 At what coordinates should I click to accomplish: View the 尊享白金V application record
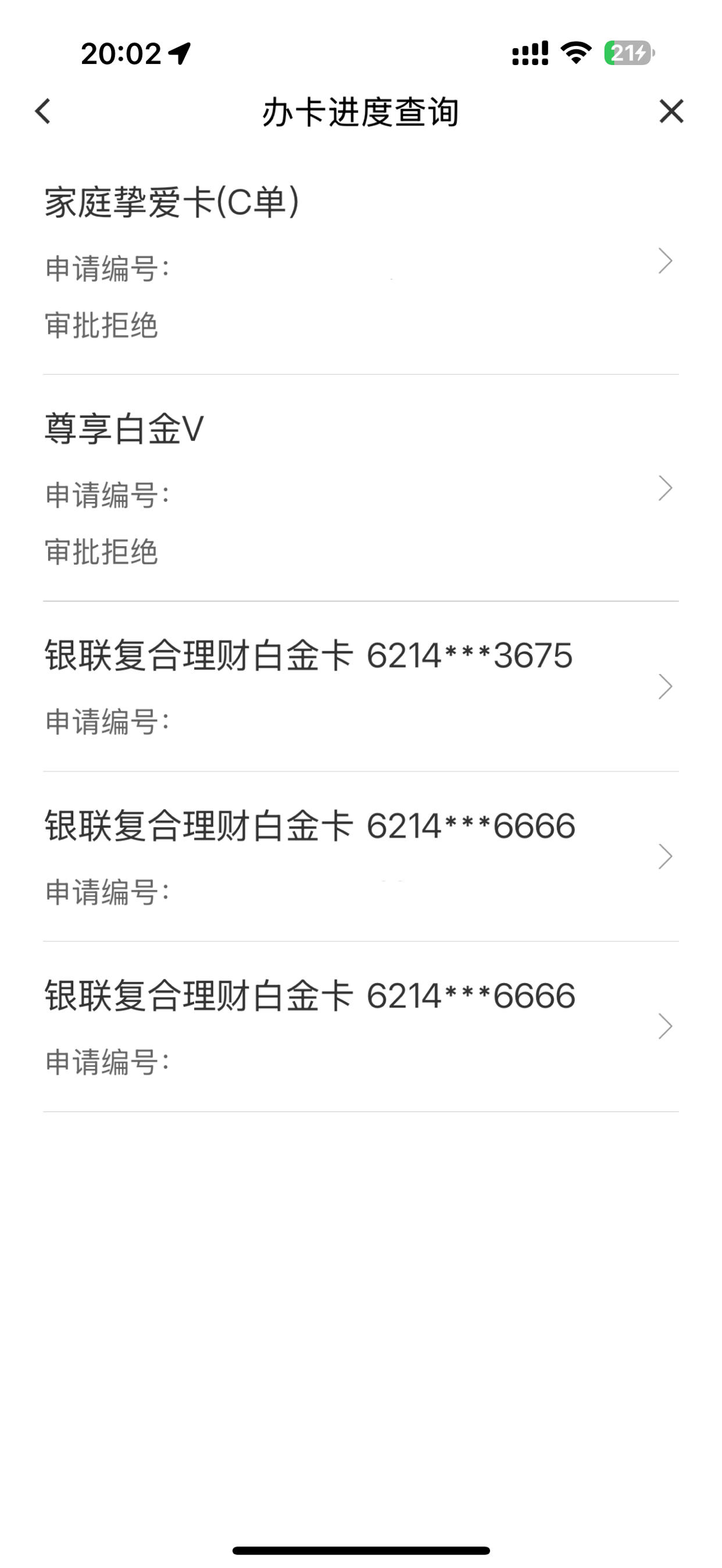360,488
